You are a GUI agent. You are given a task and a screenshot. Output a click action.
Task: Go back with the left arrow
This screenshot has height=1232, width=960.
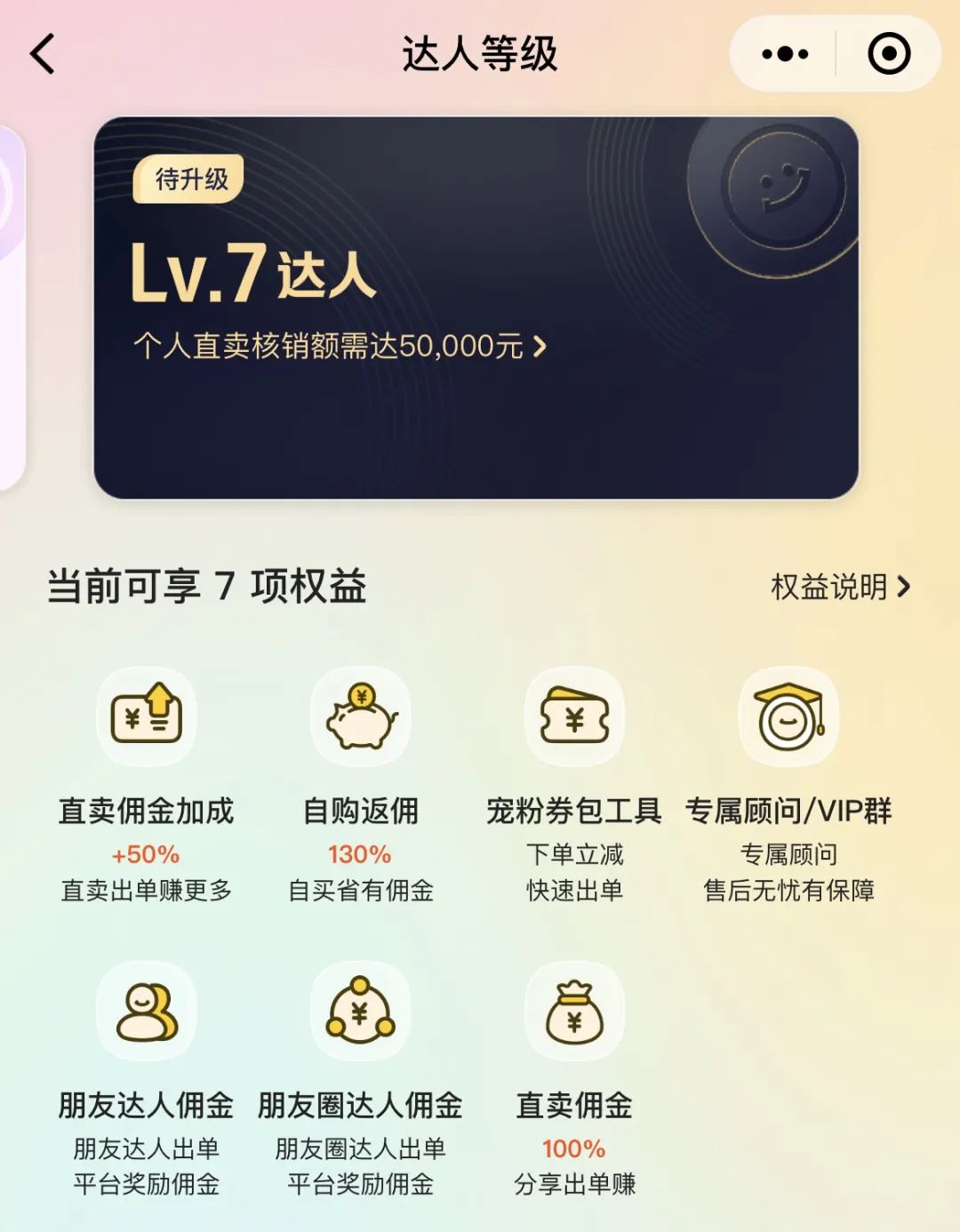pos(42,54)
